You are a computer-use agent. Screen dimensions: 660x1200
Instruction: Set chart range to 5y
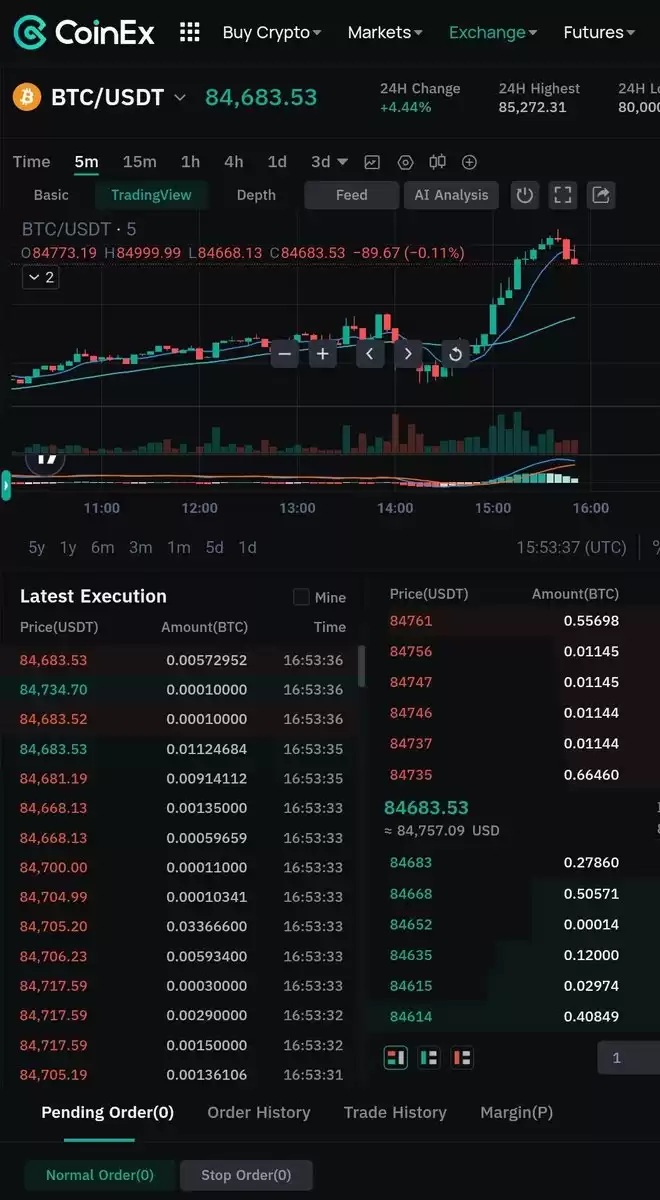click(x=37, y=547)
